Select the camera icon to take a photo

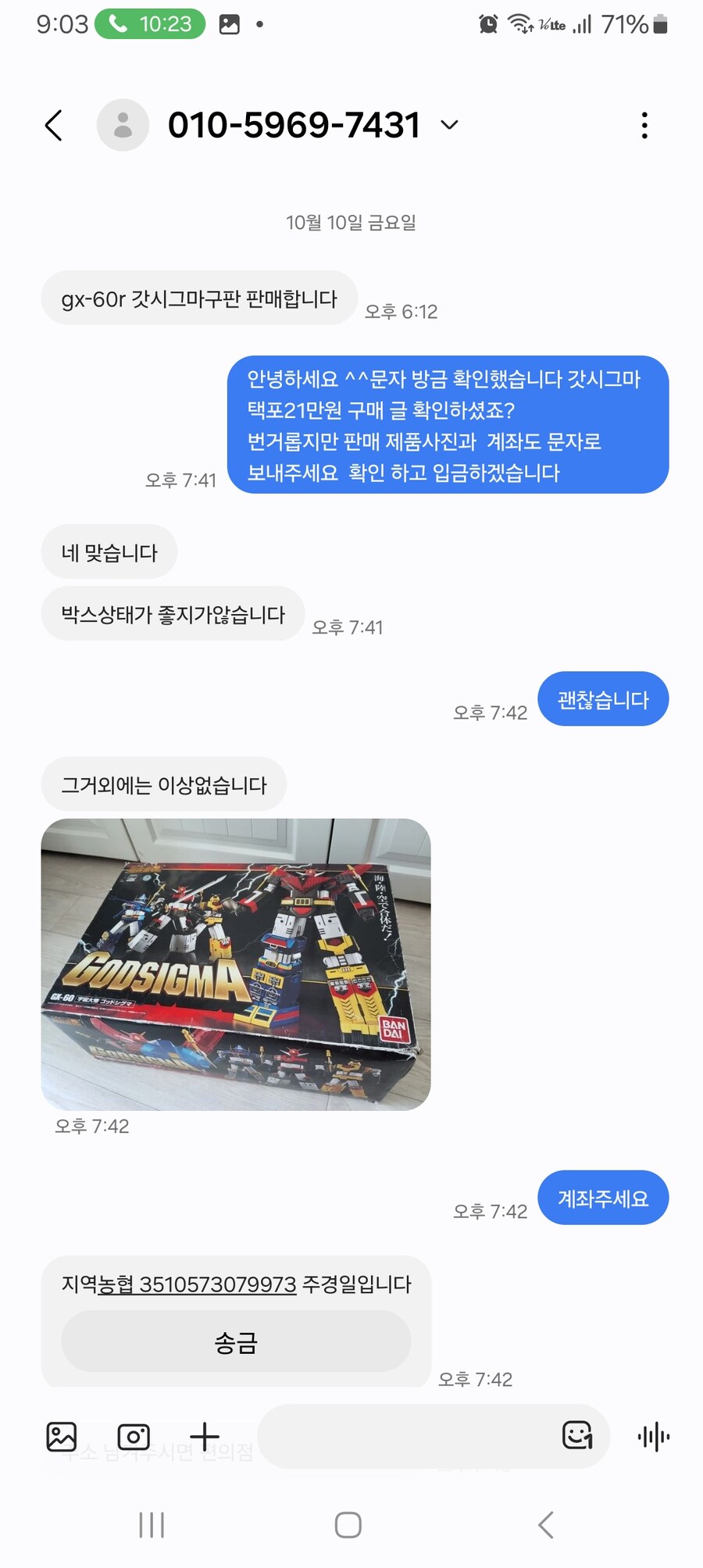click(134, 1436)
